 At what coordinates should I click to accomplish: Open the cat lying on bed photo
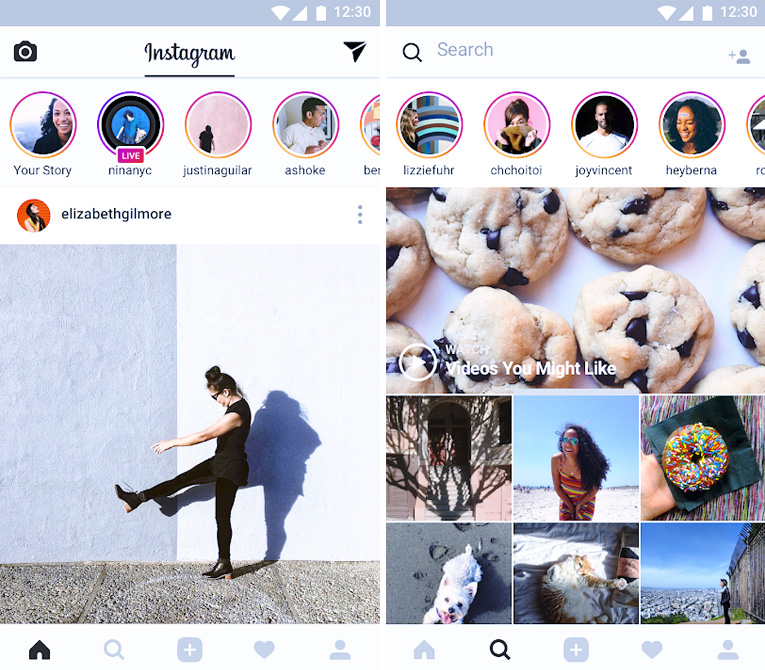click(576, 574)
